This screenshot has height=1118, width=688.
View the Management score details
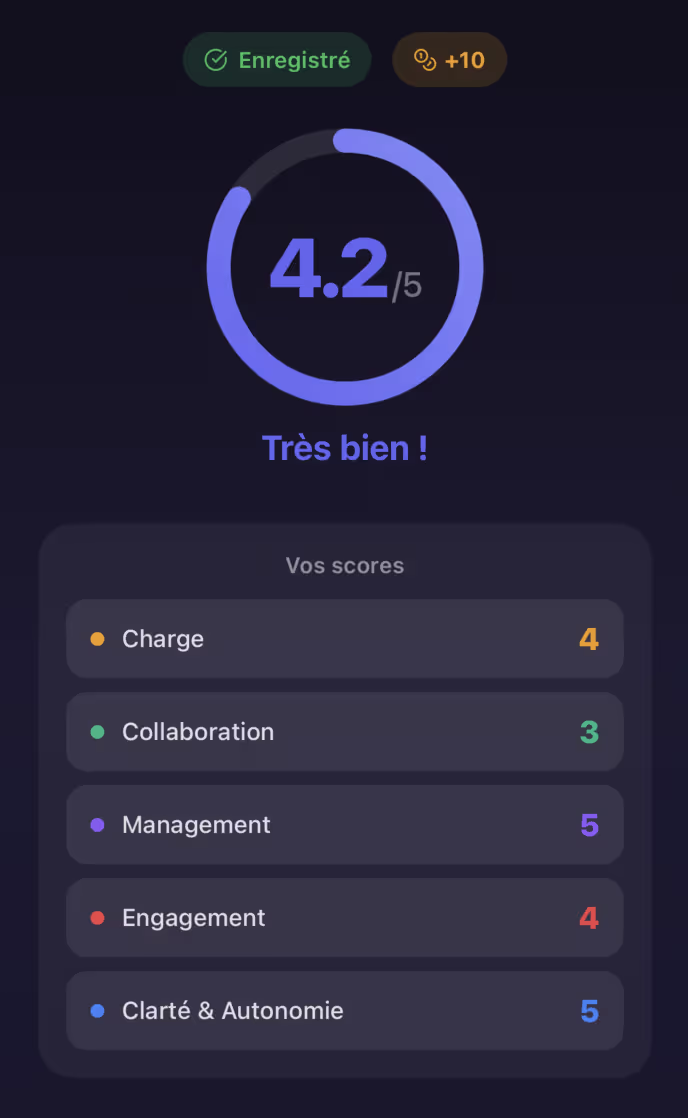point(344,825)
